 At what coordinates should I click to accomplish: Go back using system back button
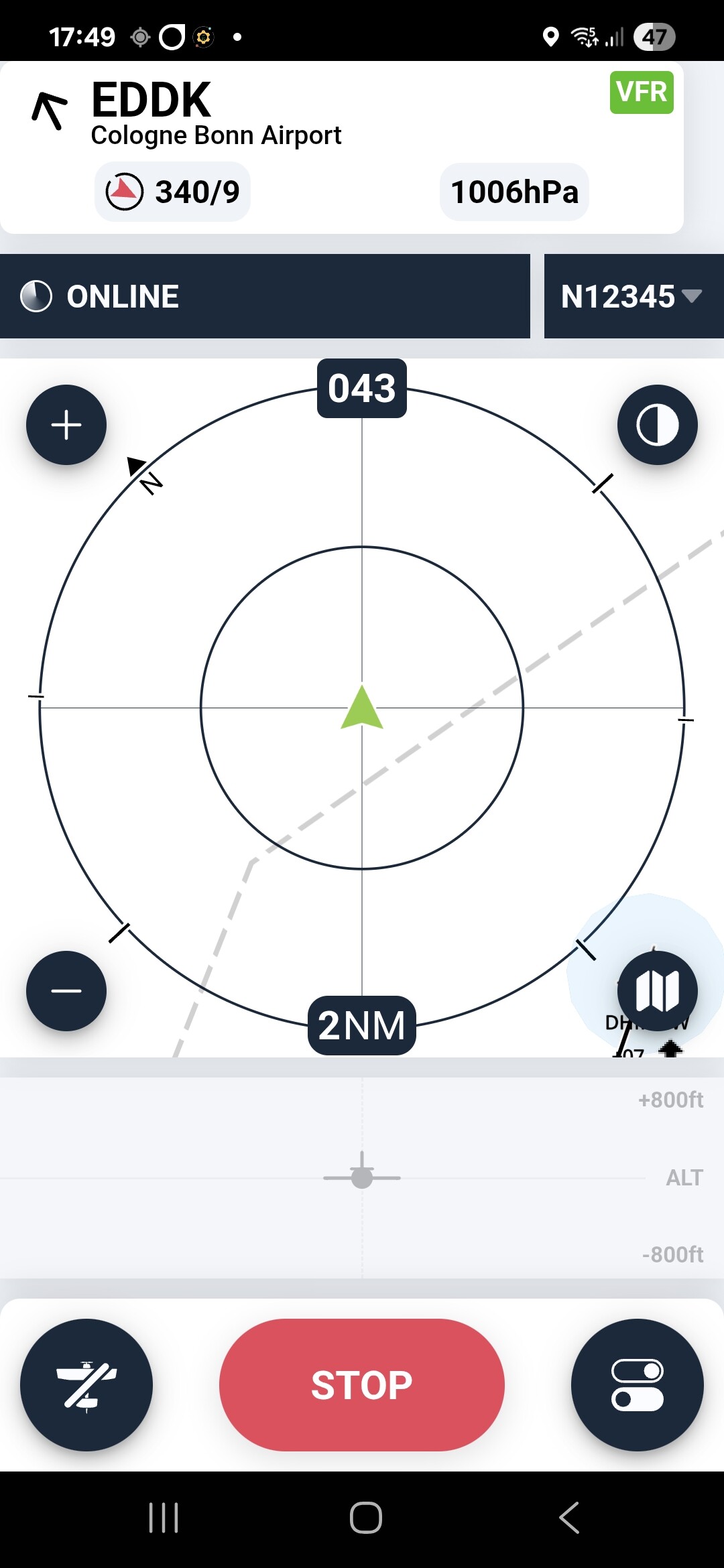tap(569, 1518)
